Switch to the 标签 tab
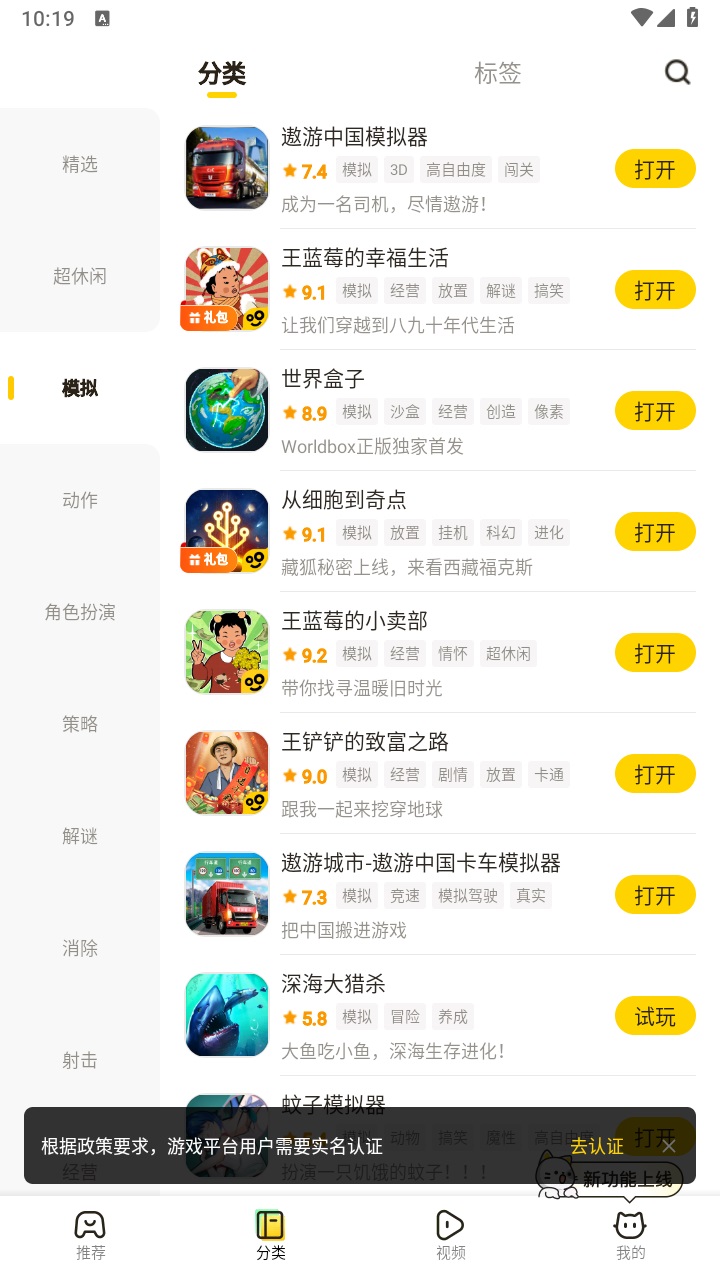720x1280 pixels. (x=497, y=73)
